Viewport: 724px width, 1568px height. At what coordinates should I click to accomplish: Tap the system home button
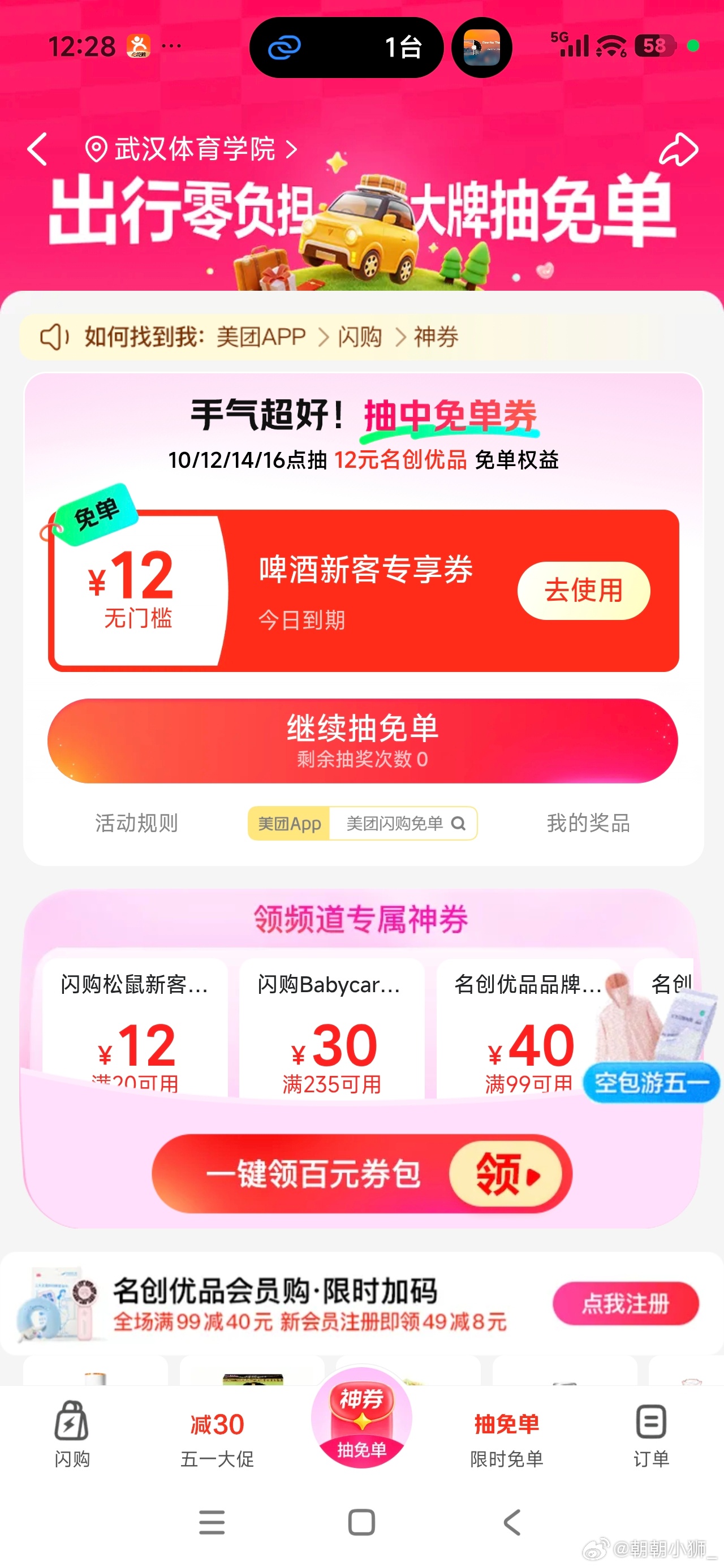[361, 1522]
